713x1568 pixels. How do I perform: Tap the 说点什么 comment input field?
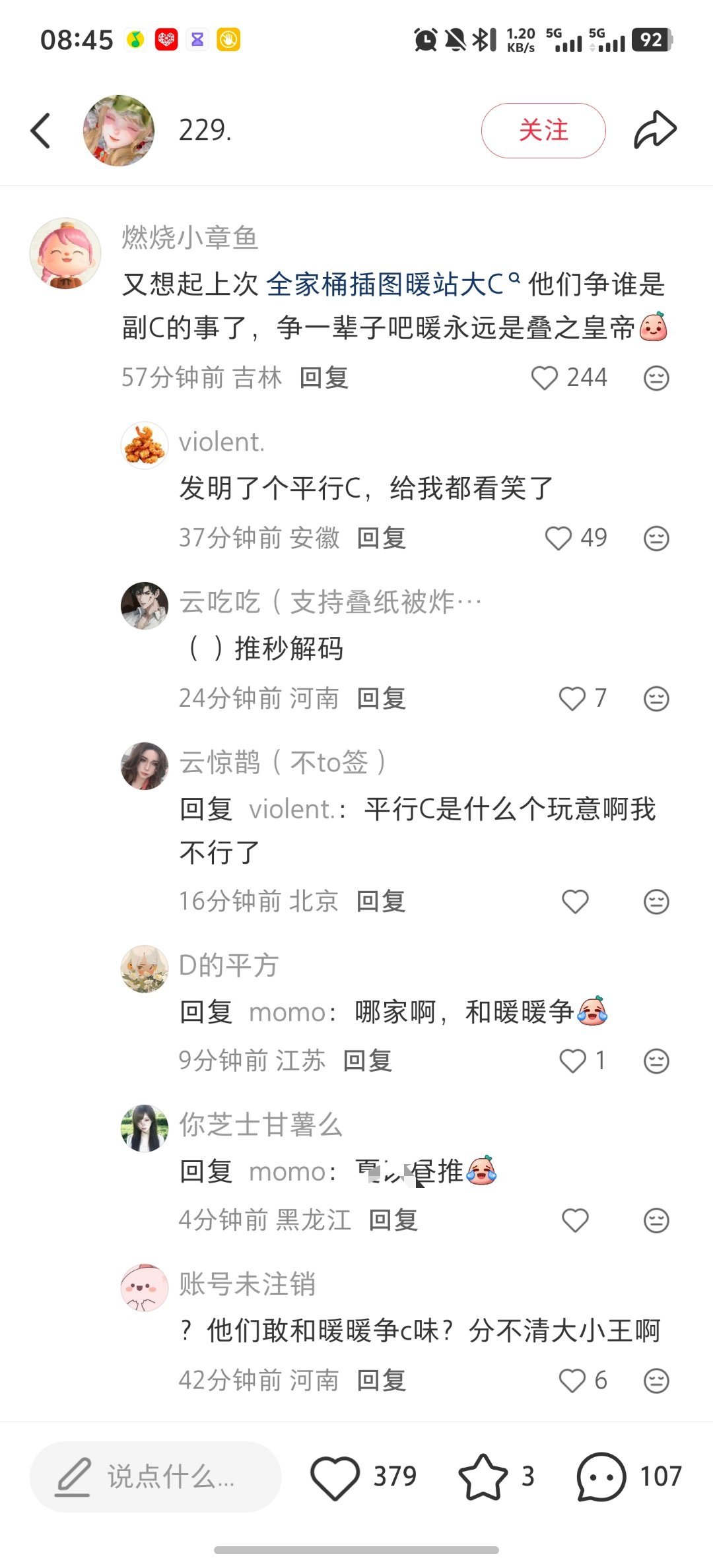[x=172, y=1476]
